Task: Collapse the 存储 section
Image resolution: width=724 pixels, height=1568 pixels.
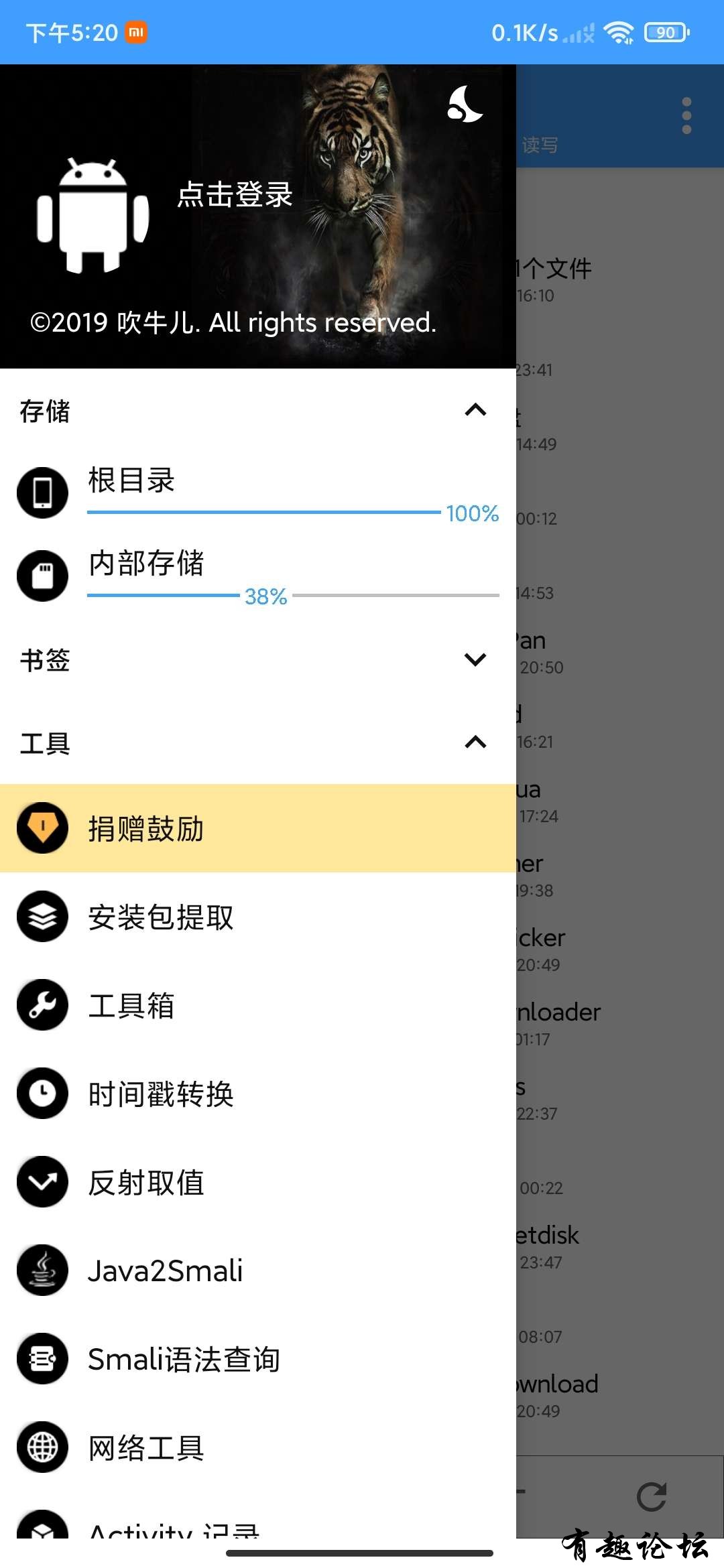Action: coord(475,410)
